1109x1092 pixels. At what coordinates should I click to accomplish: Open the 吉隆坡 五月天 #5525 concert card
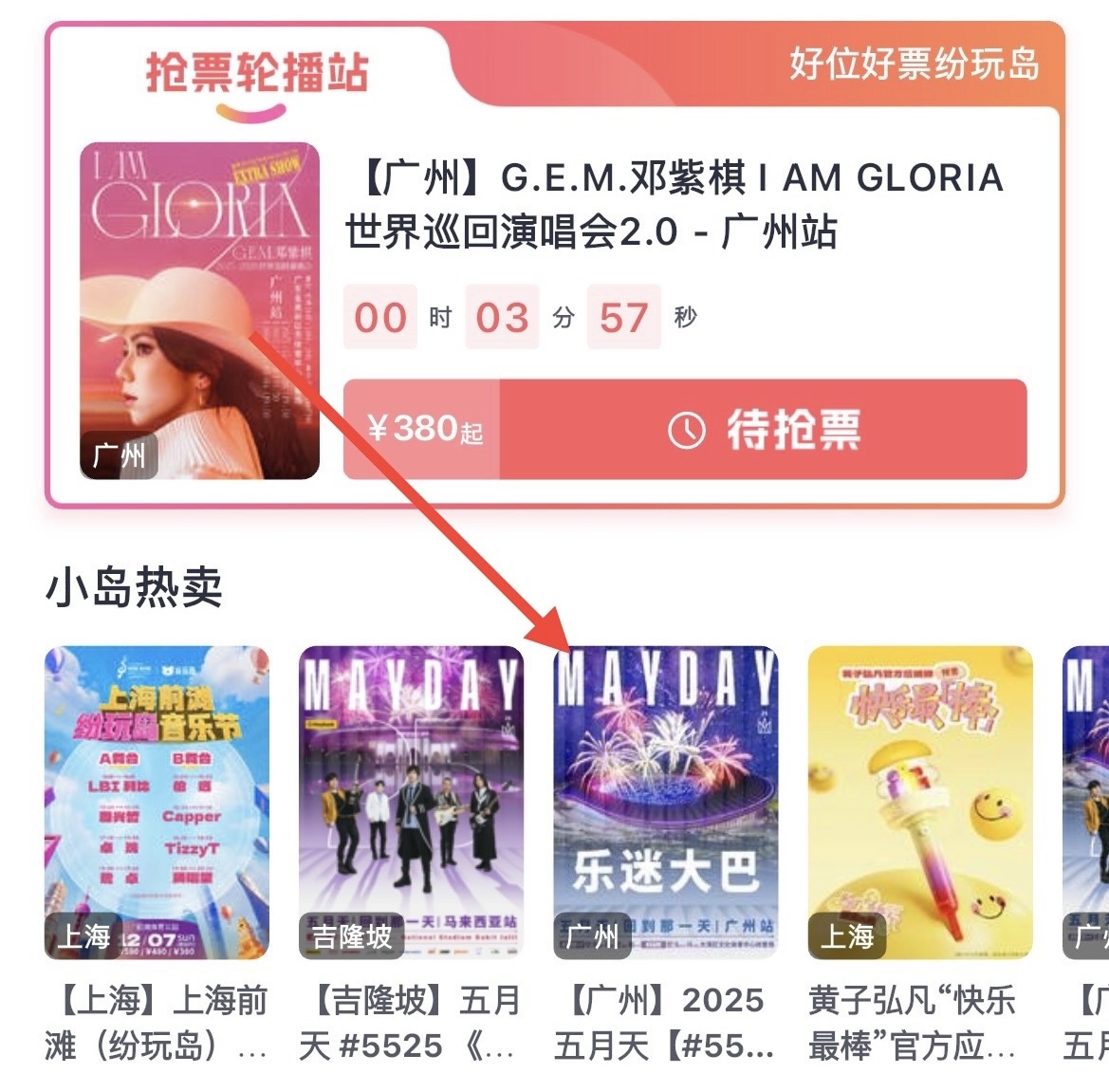tap(411, 803)
